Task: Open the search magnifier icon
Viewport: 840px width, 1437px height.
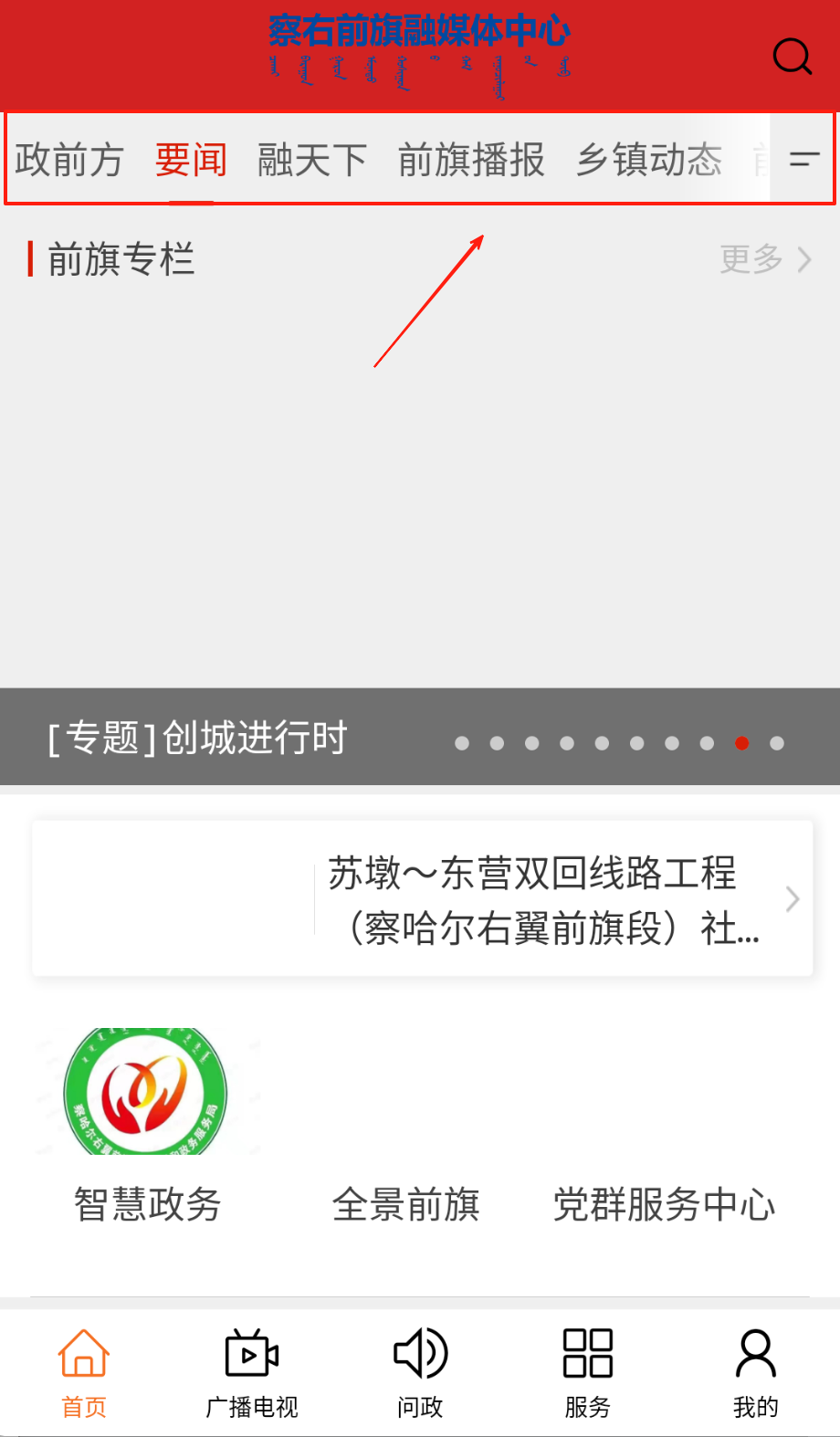Action: coord(792,57)
